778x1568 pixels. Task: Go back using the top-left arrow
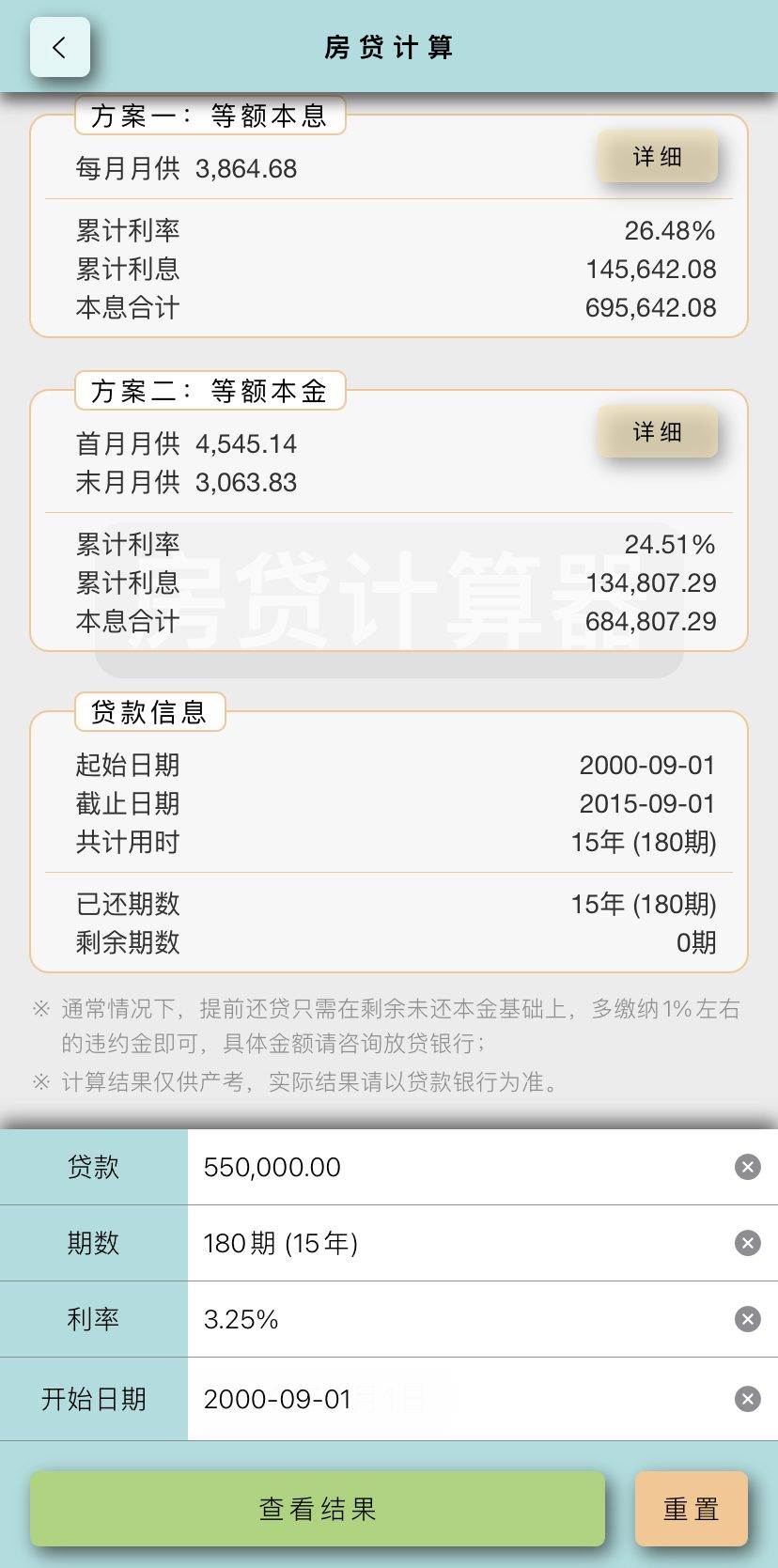click(60, 47)
